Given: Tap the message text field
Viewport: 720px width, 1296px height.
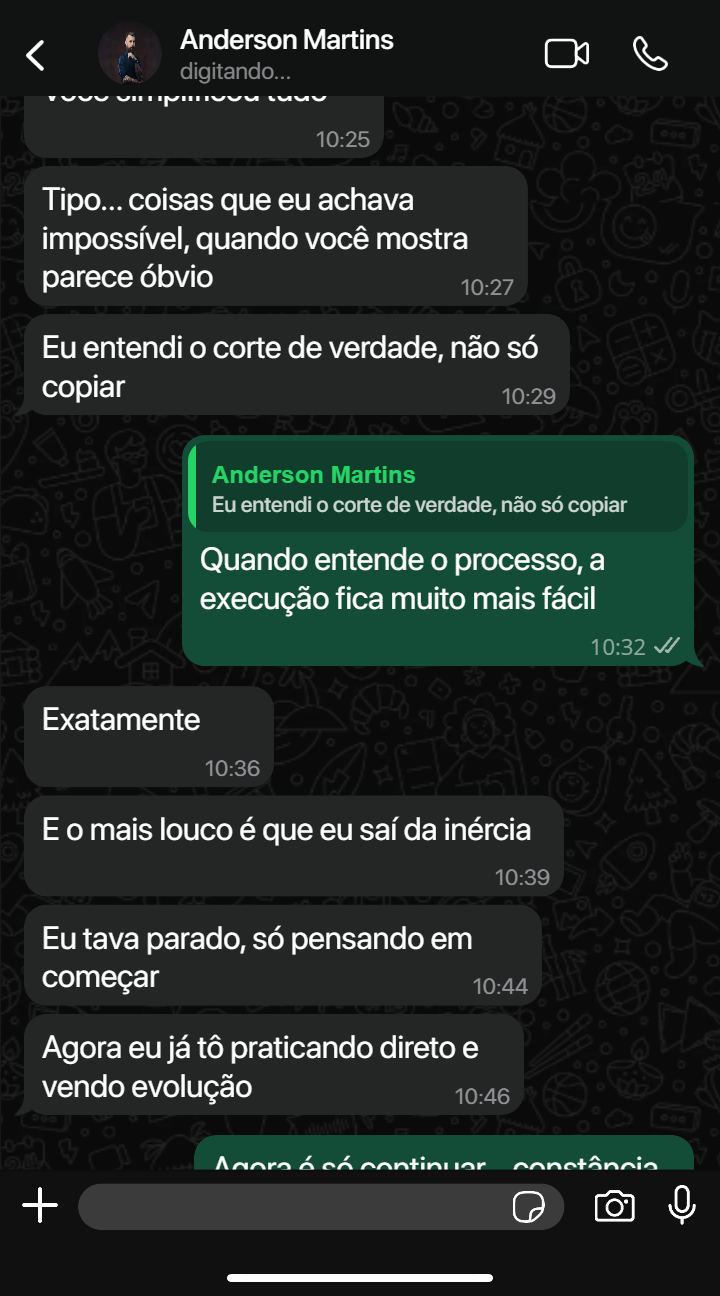Looking at the screenshot, I should tap(290, 1207).
